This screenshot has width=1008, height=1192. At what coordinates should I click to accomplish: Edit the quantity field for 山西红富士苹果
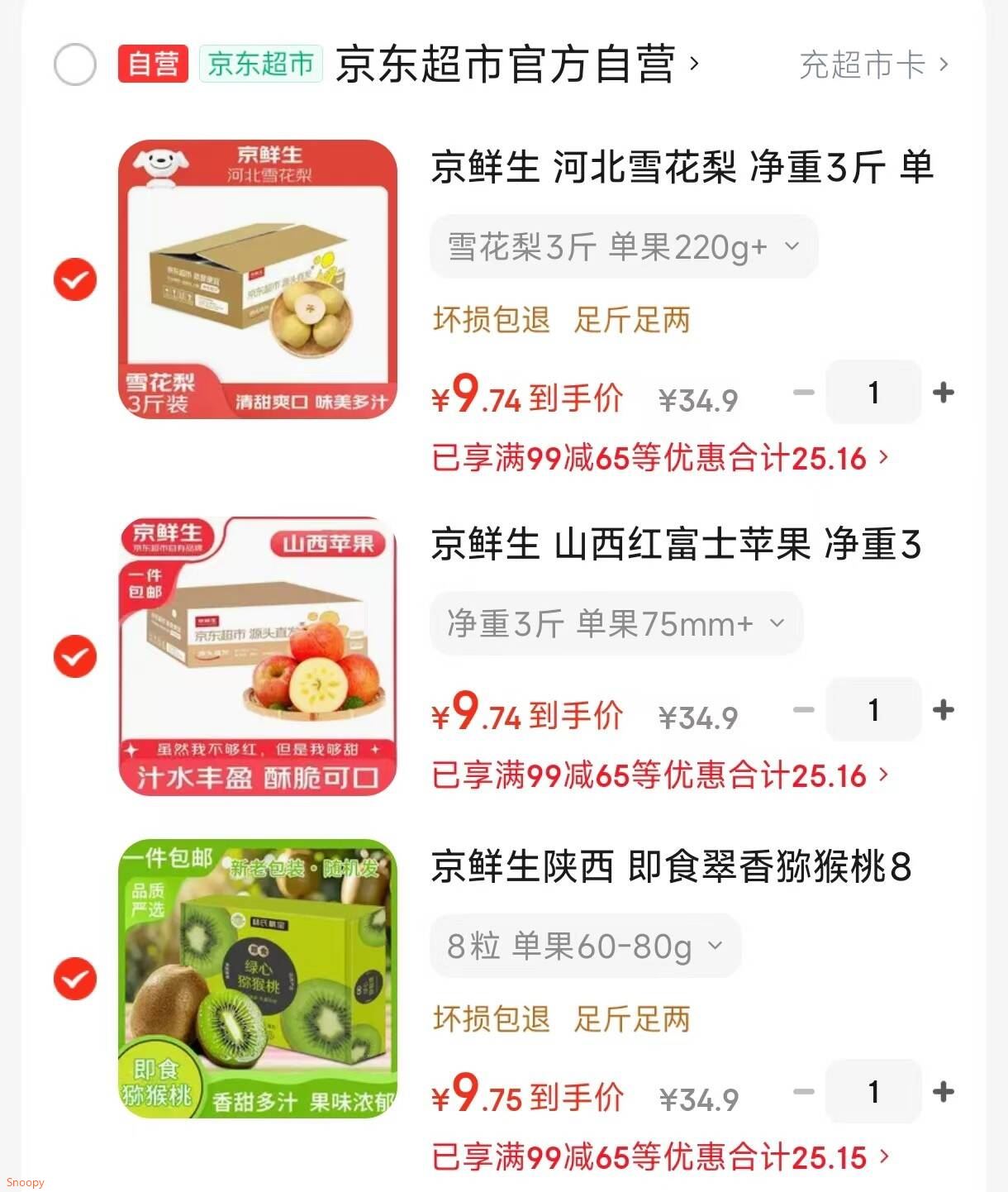(x=872, y=710)
